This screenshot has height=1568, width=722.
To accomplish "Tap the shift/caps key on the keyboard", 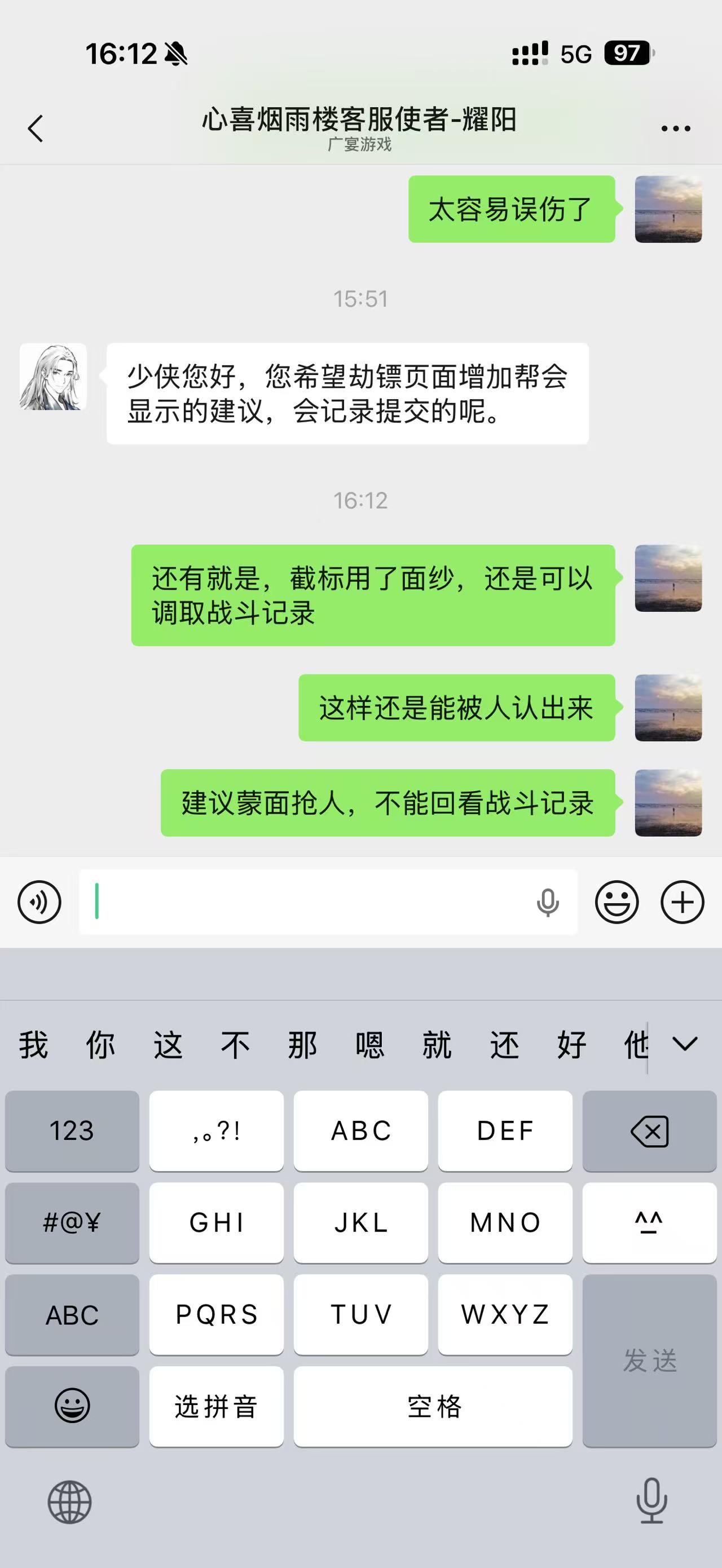I will pos(649,1223).
